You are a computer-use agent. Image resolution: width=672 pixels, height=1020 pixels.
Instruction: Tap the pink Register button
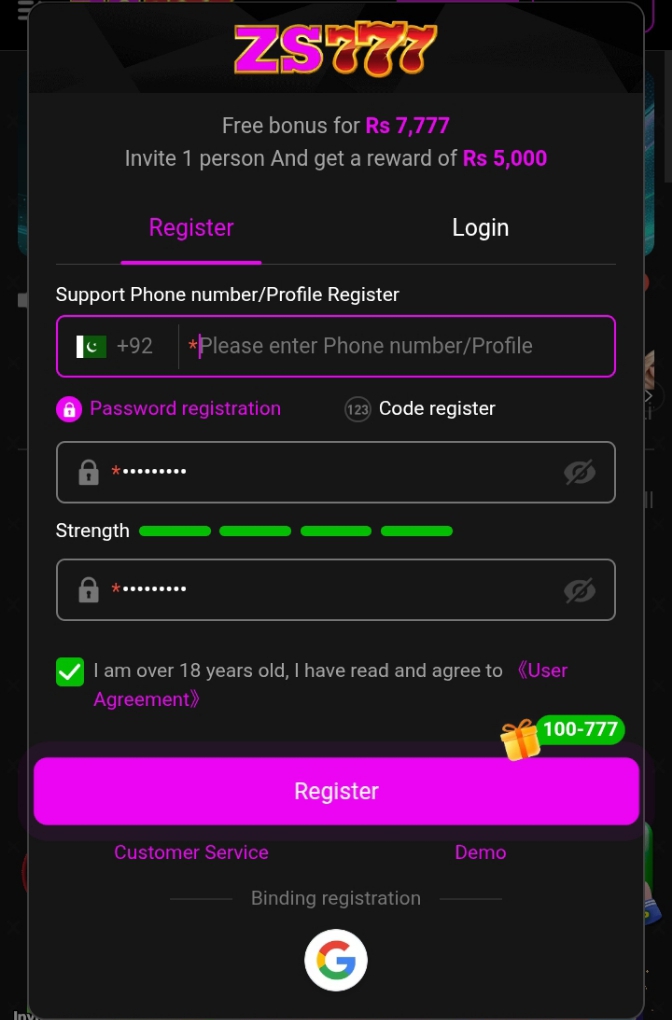point(336,791)
